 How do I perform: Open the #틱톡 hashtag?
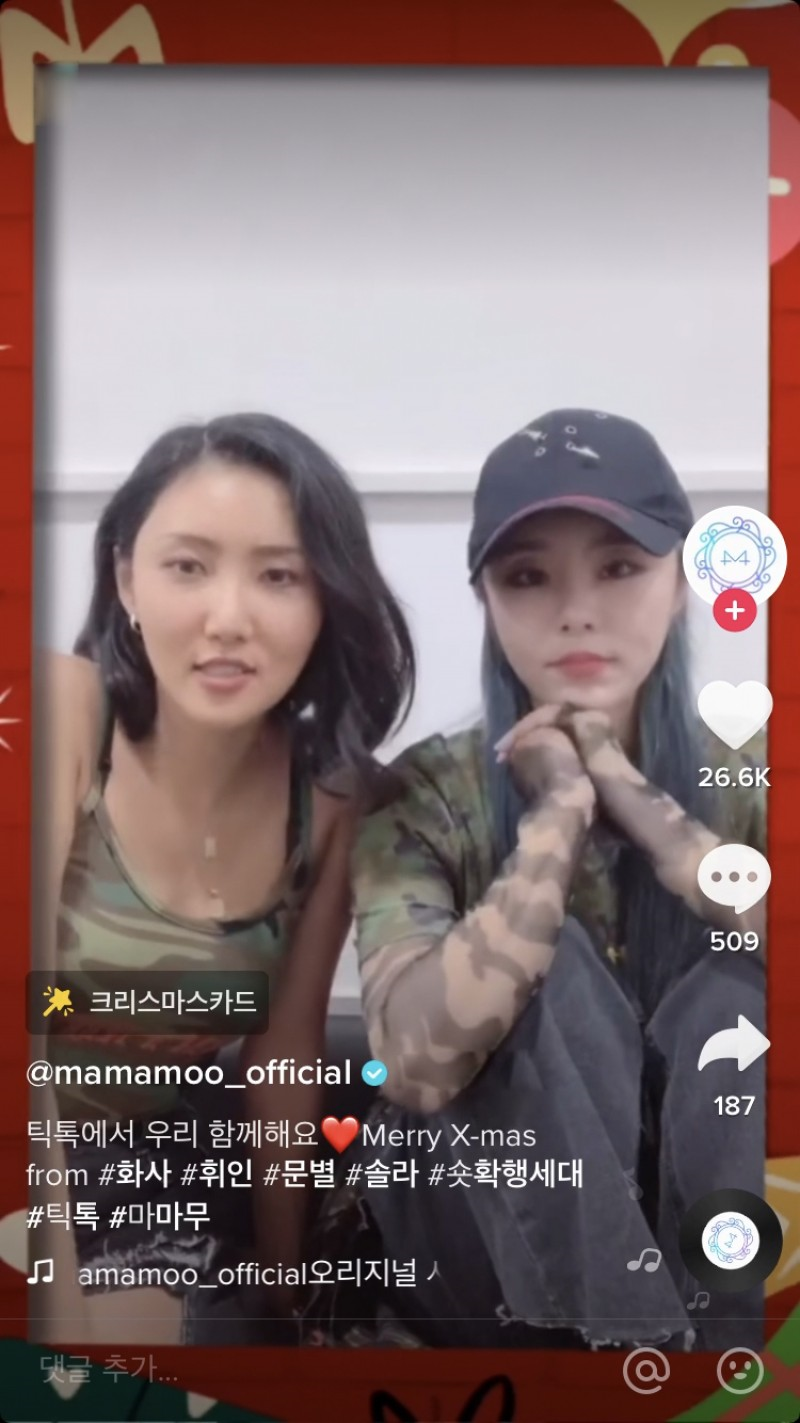point(63,1216)
